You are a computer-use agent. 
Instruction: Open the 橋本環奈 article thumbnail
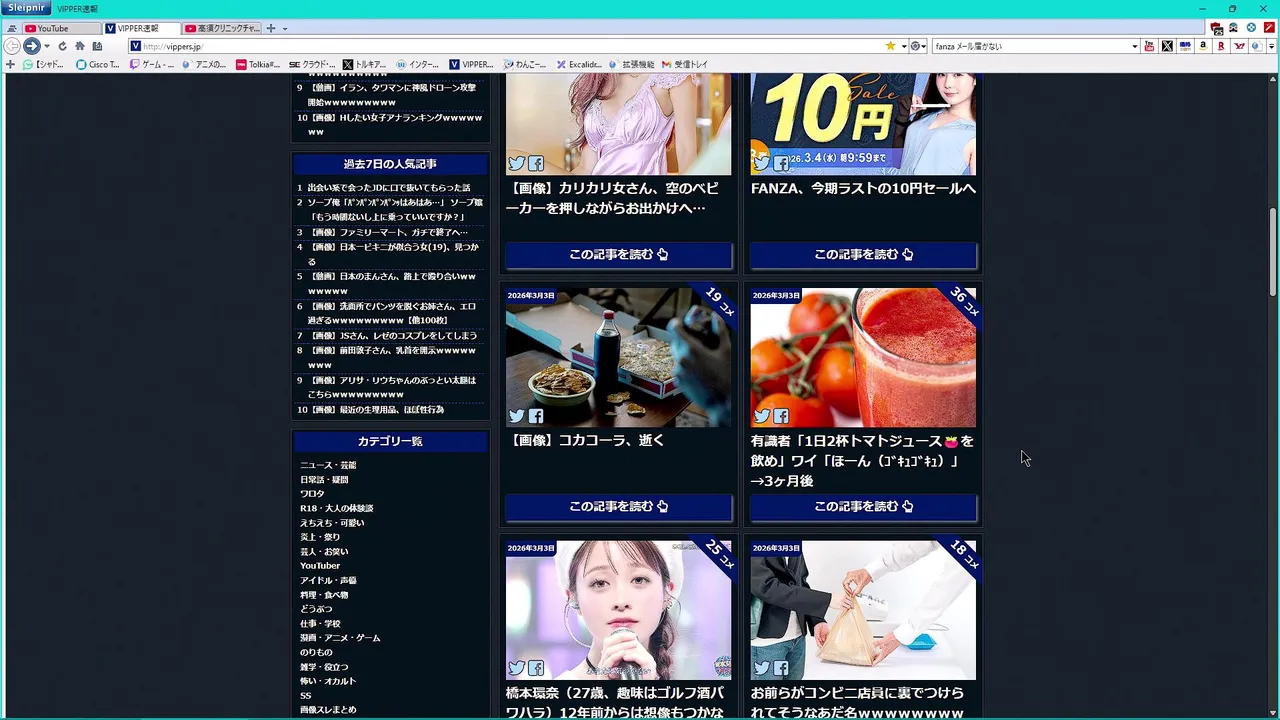(x=618, y=610)
